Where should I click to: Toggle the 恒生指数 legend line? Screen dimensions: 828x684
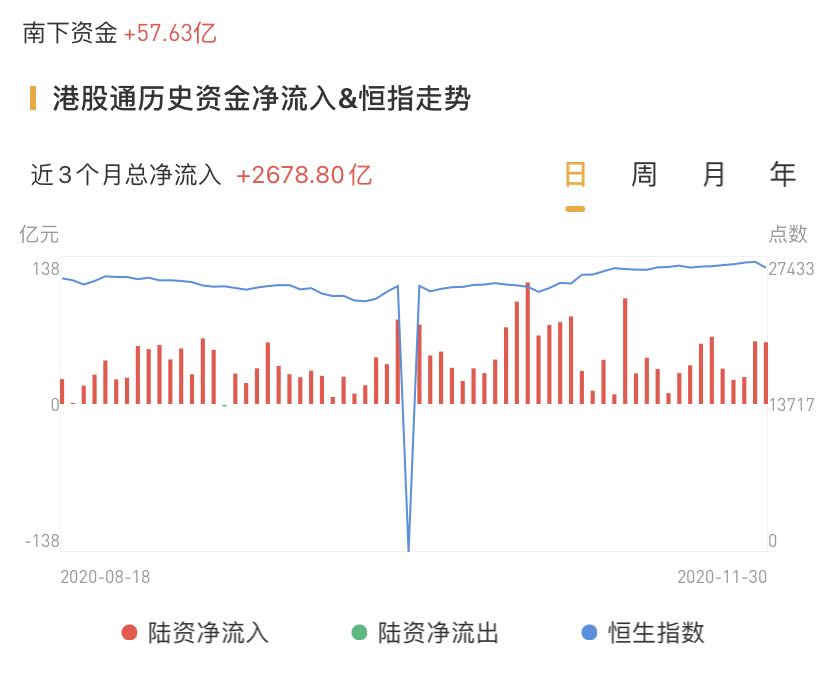coord(644,633)
